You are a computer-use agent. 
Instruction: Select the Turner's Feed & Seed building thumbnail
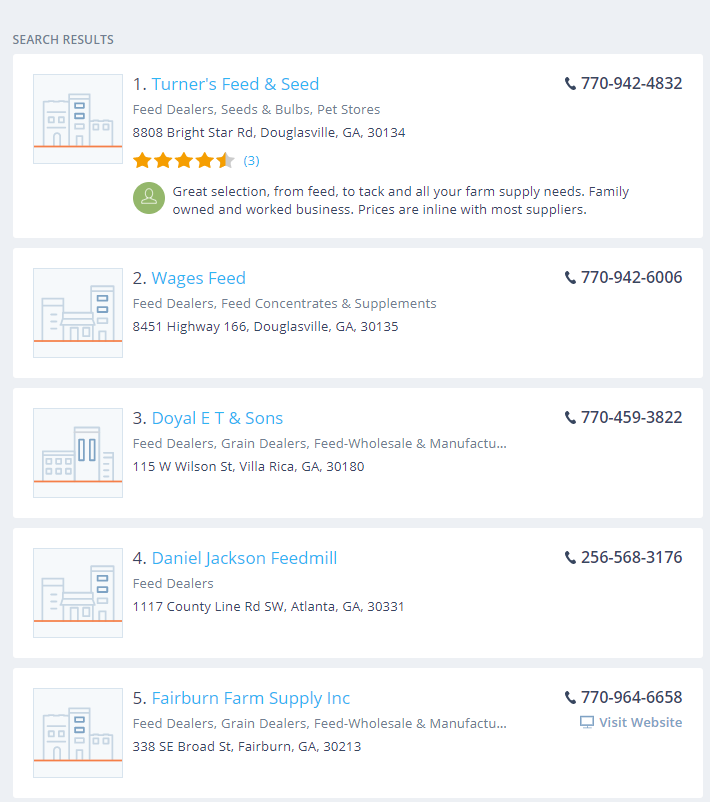(x=78, y=119)
